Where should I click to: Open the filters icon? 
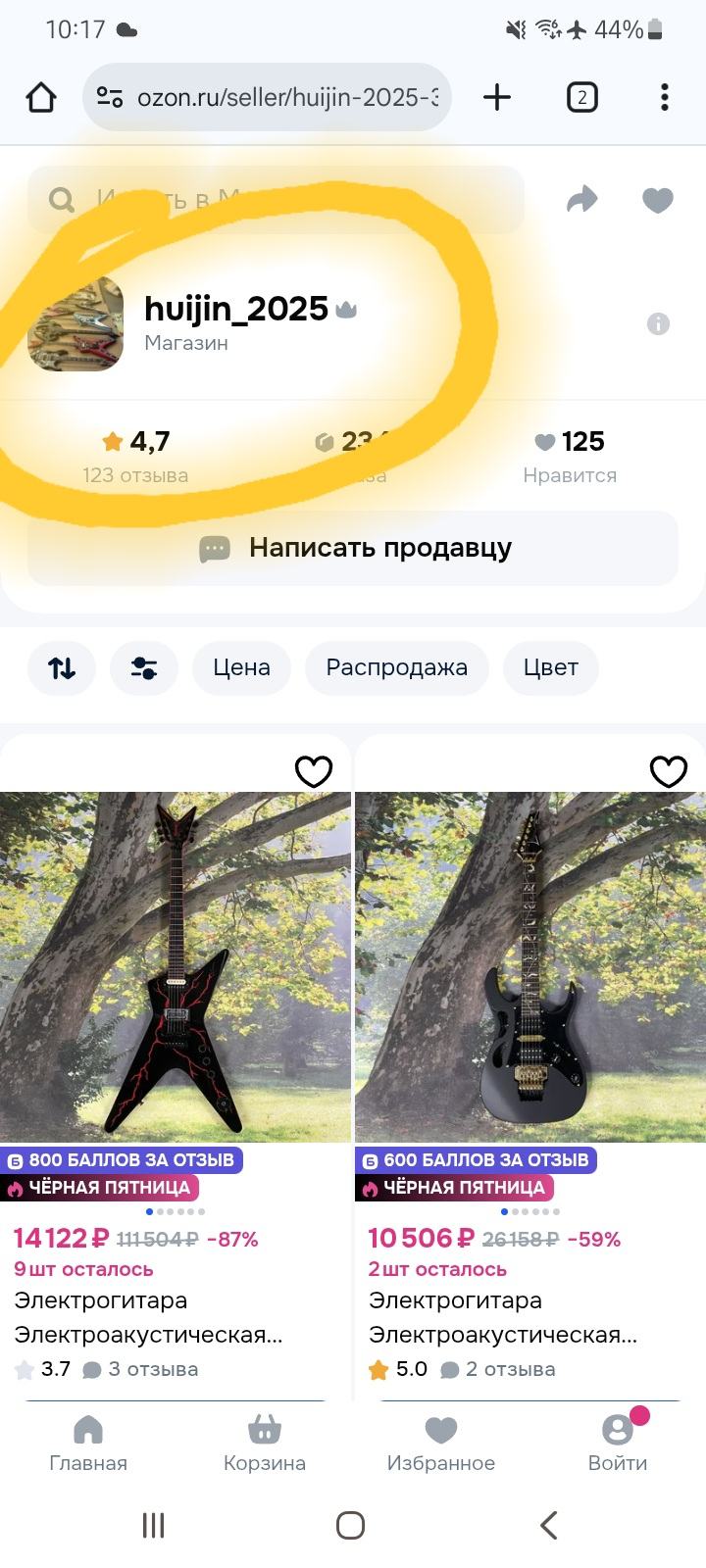[144, 668]
